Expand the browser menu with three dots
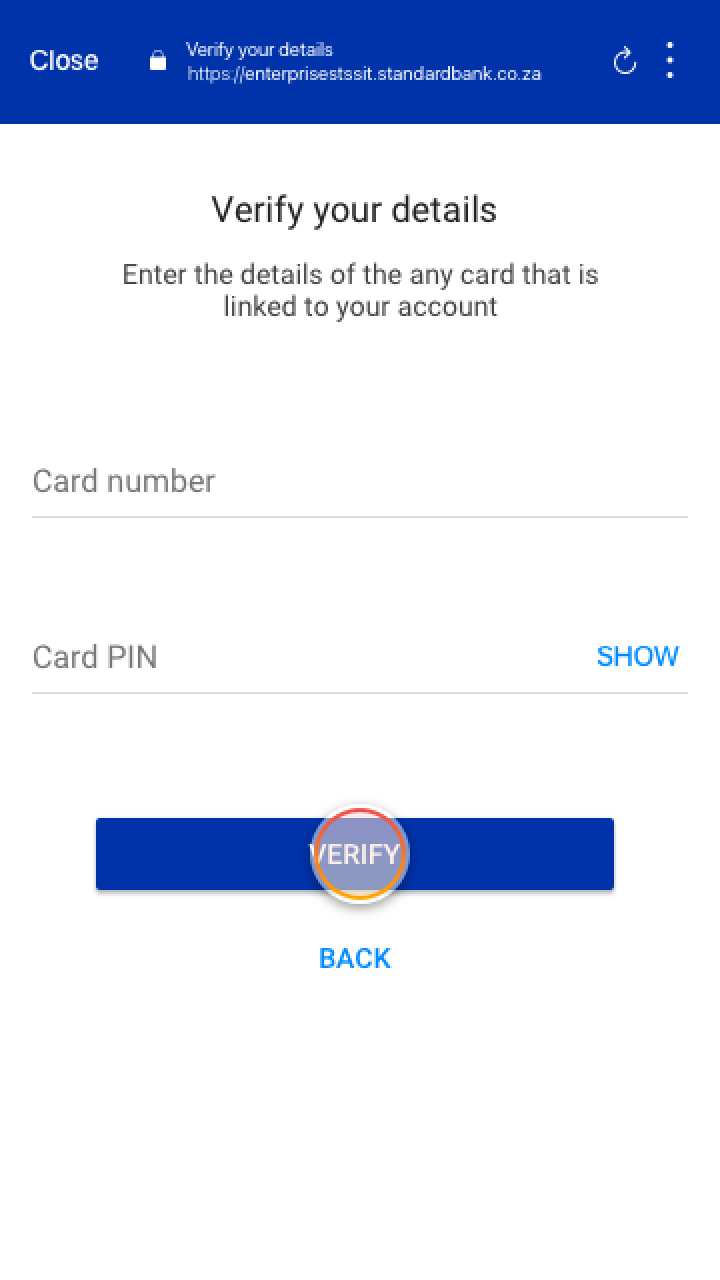The height and width of the screenshot is (1280, 720). (669, 60)
